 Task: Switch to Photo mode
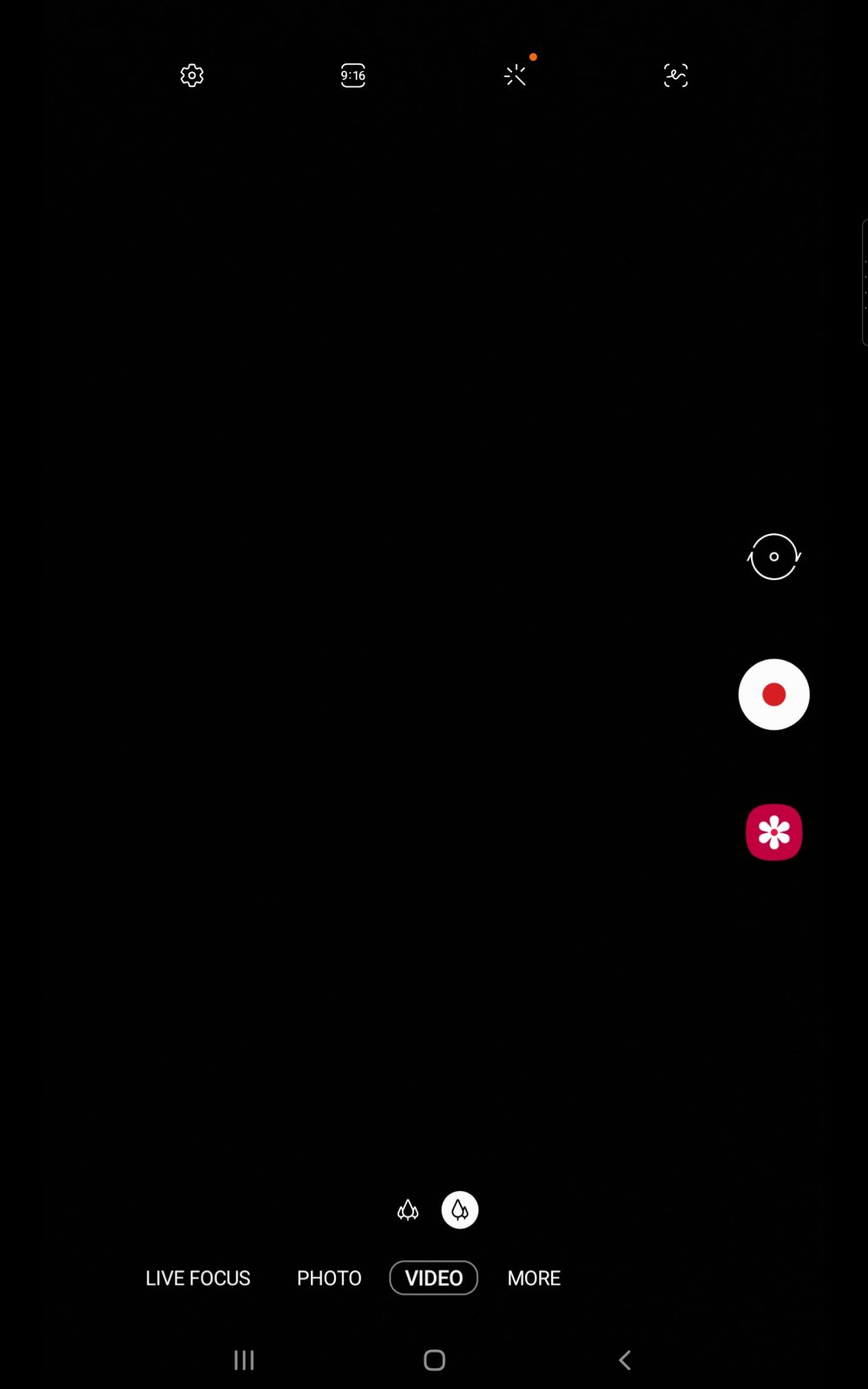(329, 1278)
